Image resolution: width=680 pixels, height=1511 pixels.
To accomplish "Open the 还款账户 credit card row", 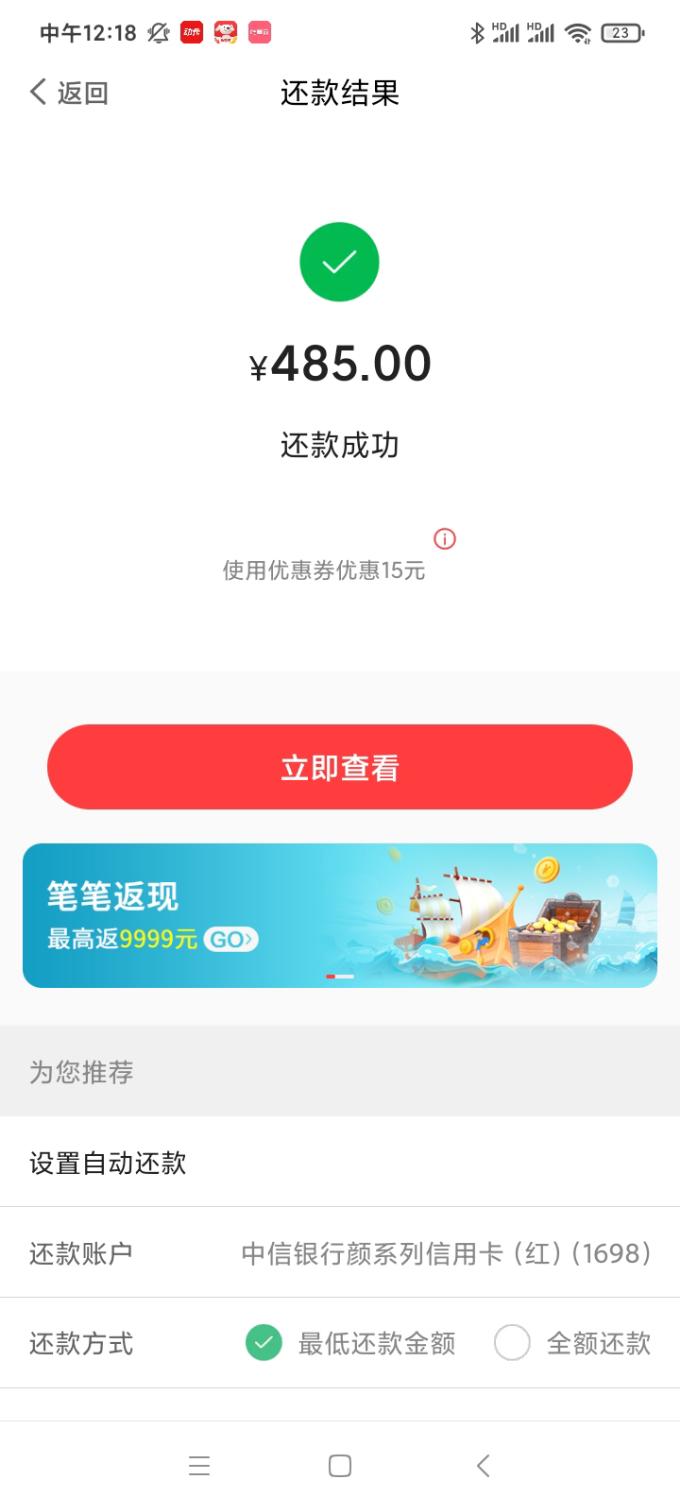I will tap(340, 1253).
